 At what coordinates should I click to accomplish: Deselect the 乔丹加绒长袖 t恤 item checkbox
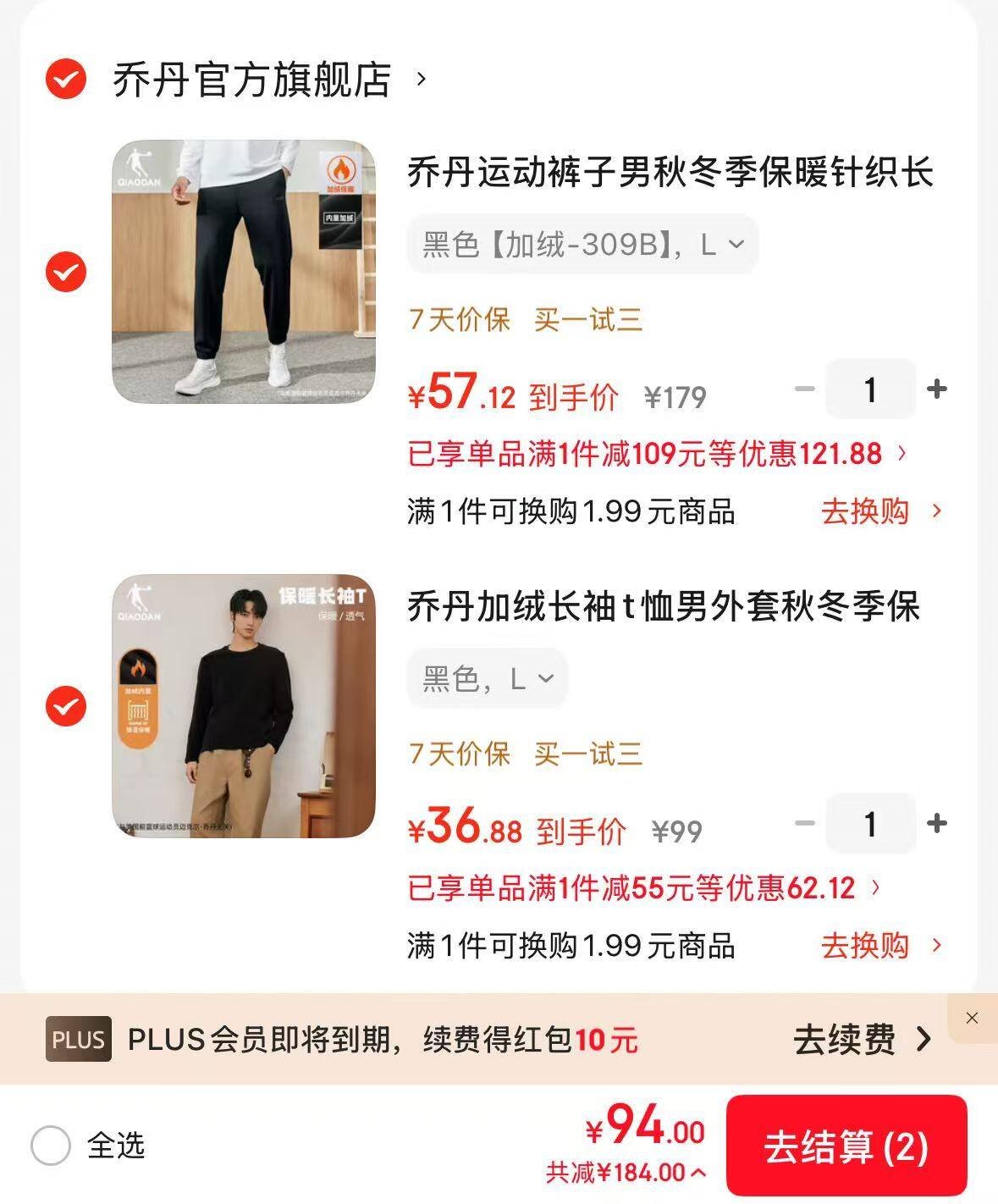tap(65, 706)
